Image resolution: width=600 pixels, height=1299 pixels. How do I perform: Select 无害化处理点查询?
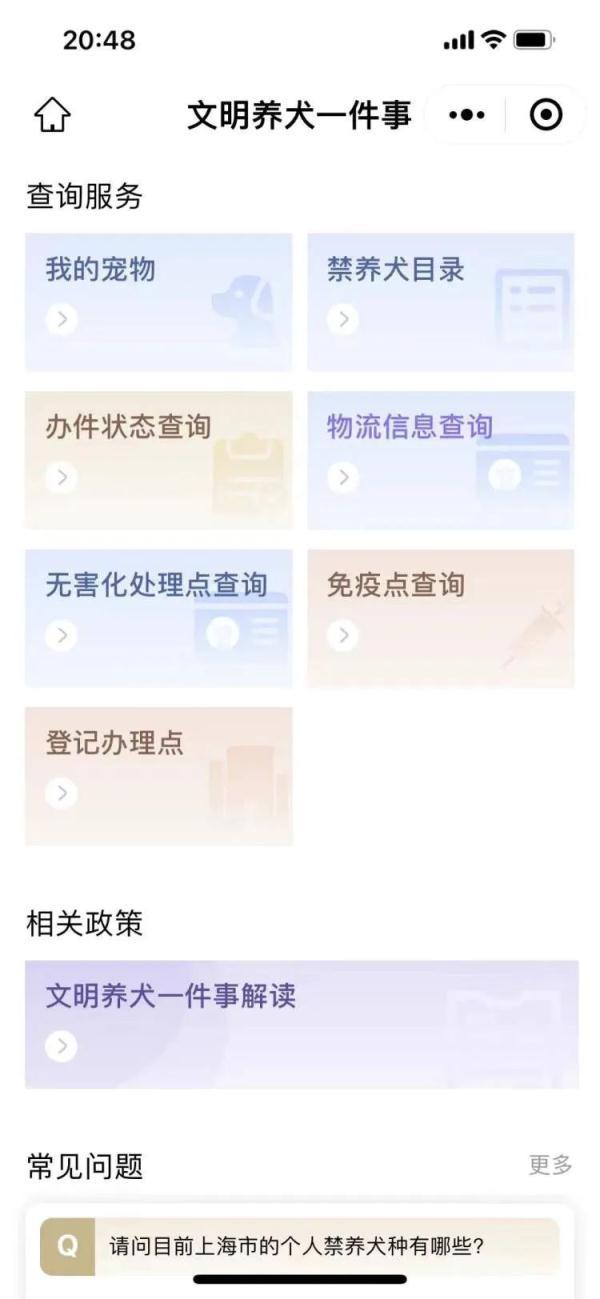(158, 618)
